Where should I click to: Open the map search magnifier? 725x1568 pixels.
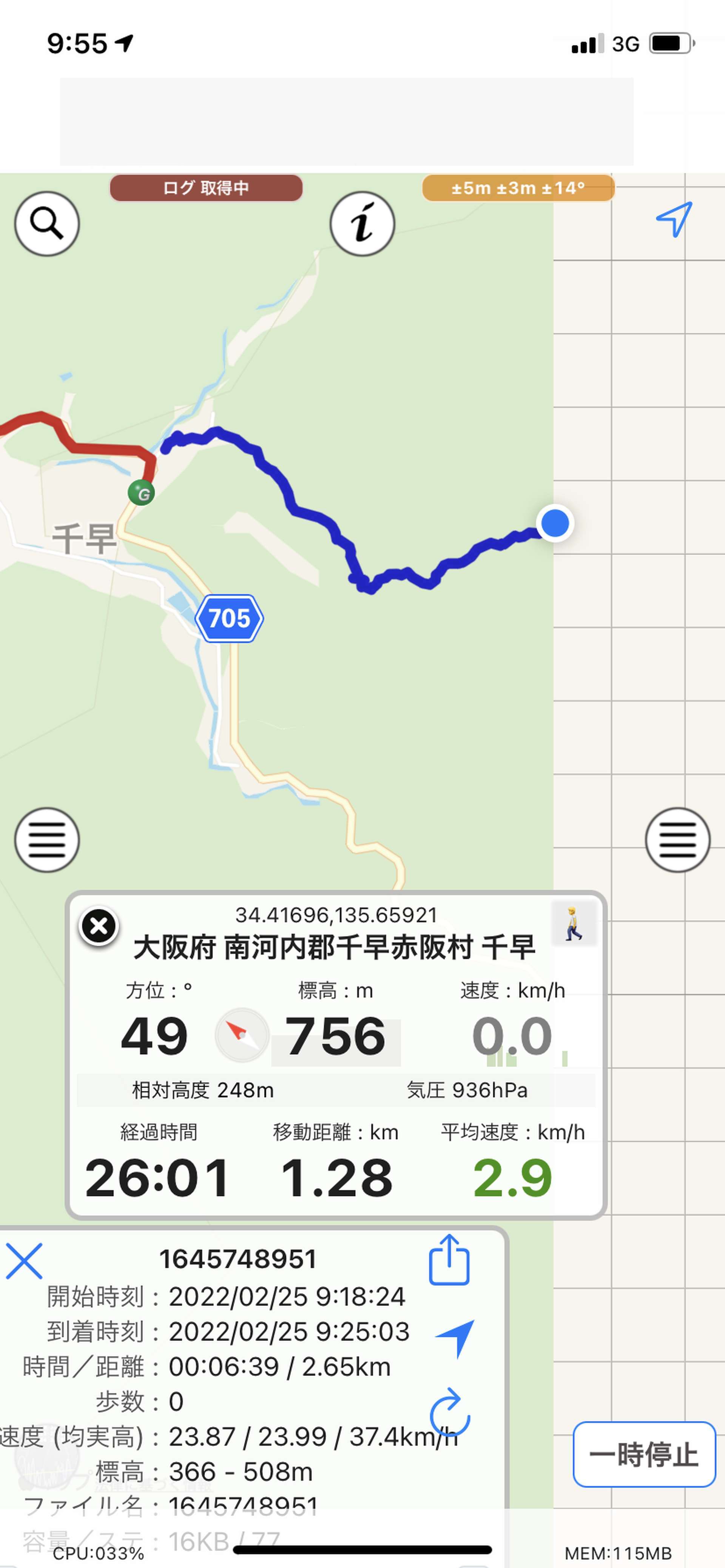[47, 223]
